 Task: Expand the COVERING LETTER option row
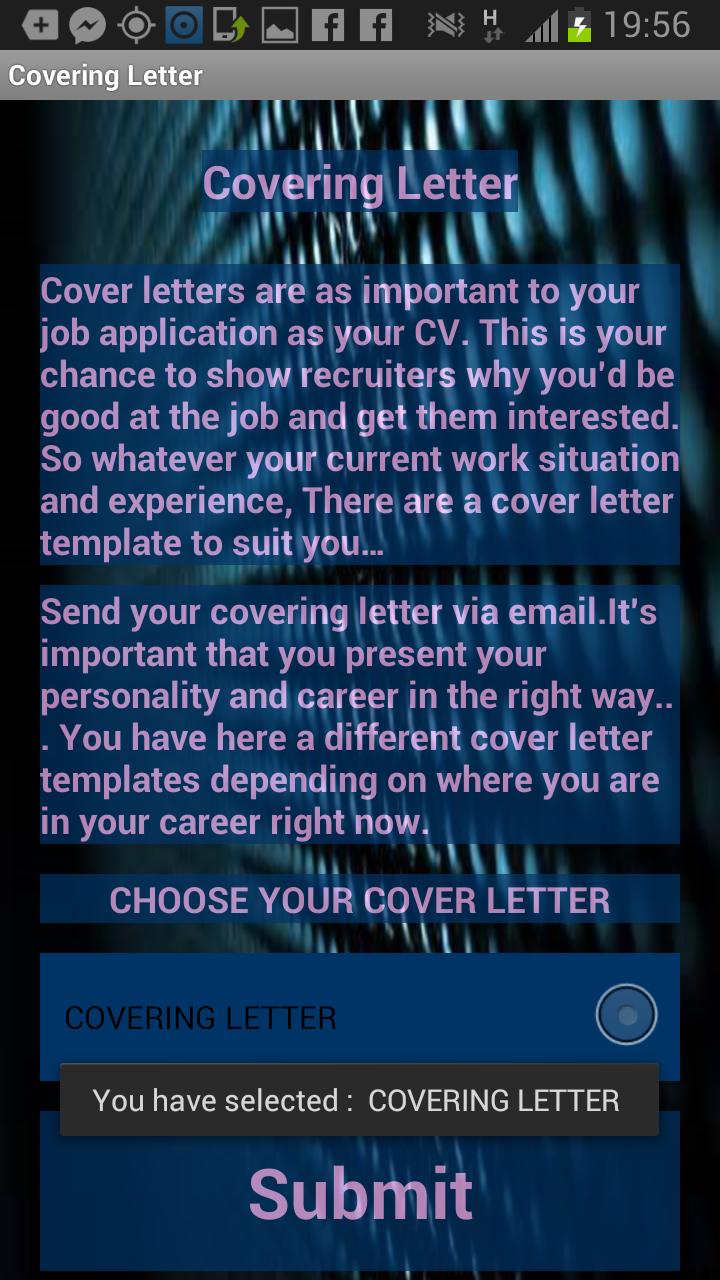tap(360, 1016)
